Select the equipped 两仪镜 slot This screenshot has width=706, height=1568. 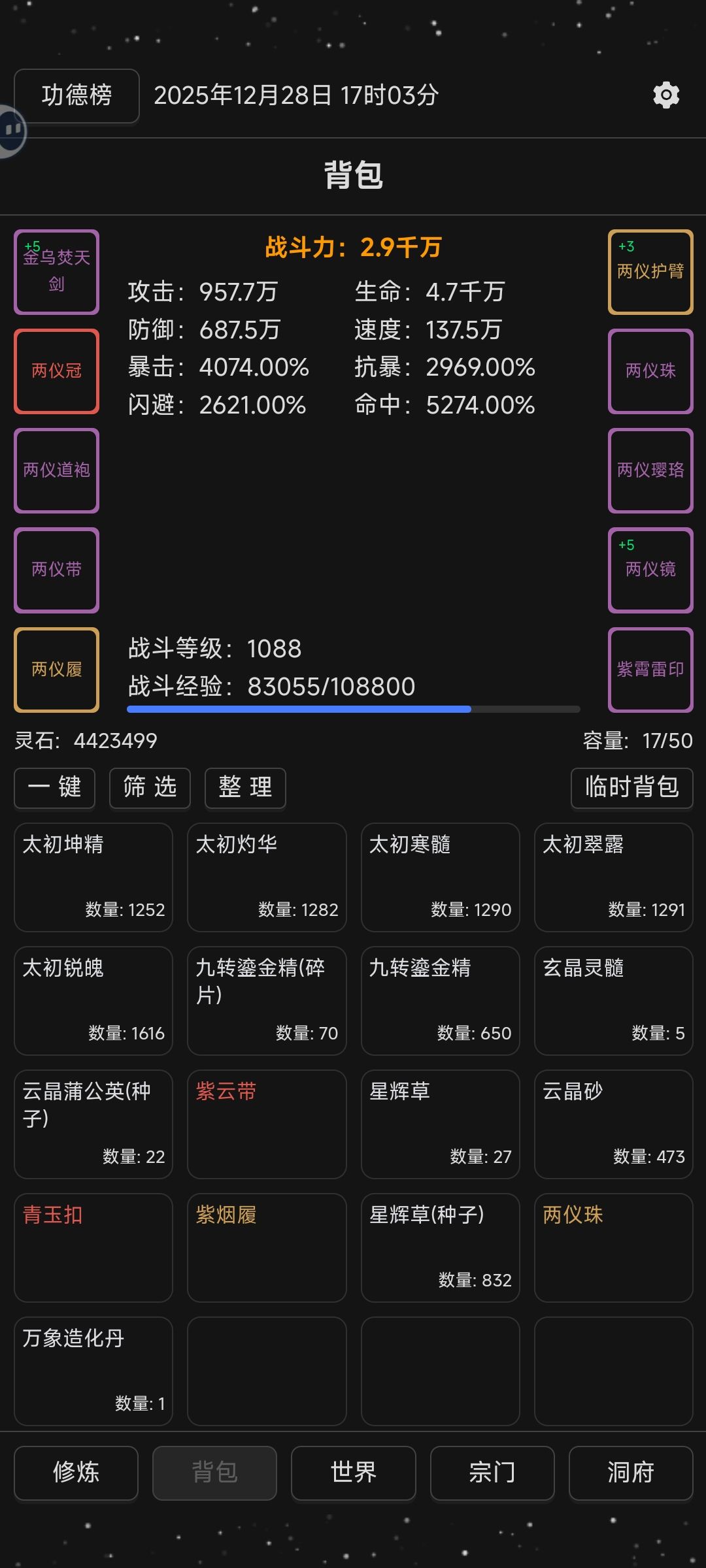pos(650,570)
